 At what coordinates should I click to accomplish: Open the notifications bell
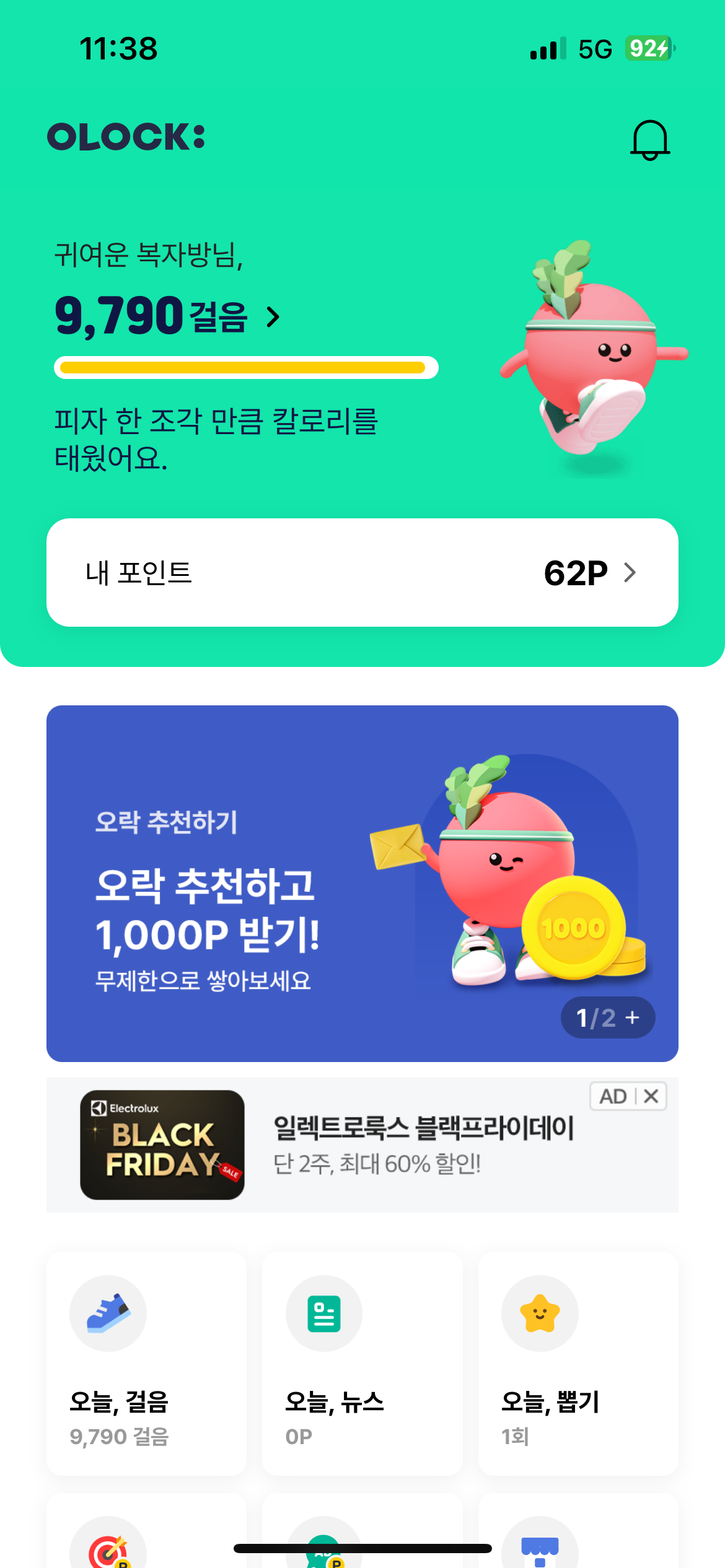coord(649,140)
